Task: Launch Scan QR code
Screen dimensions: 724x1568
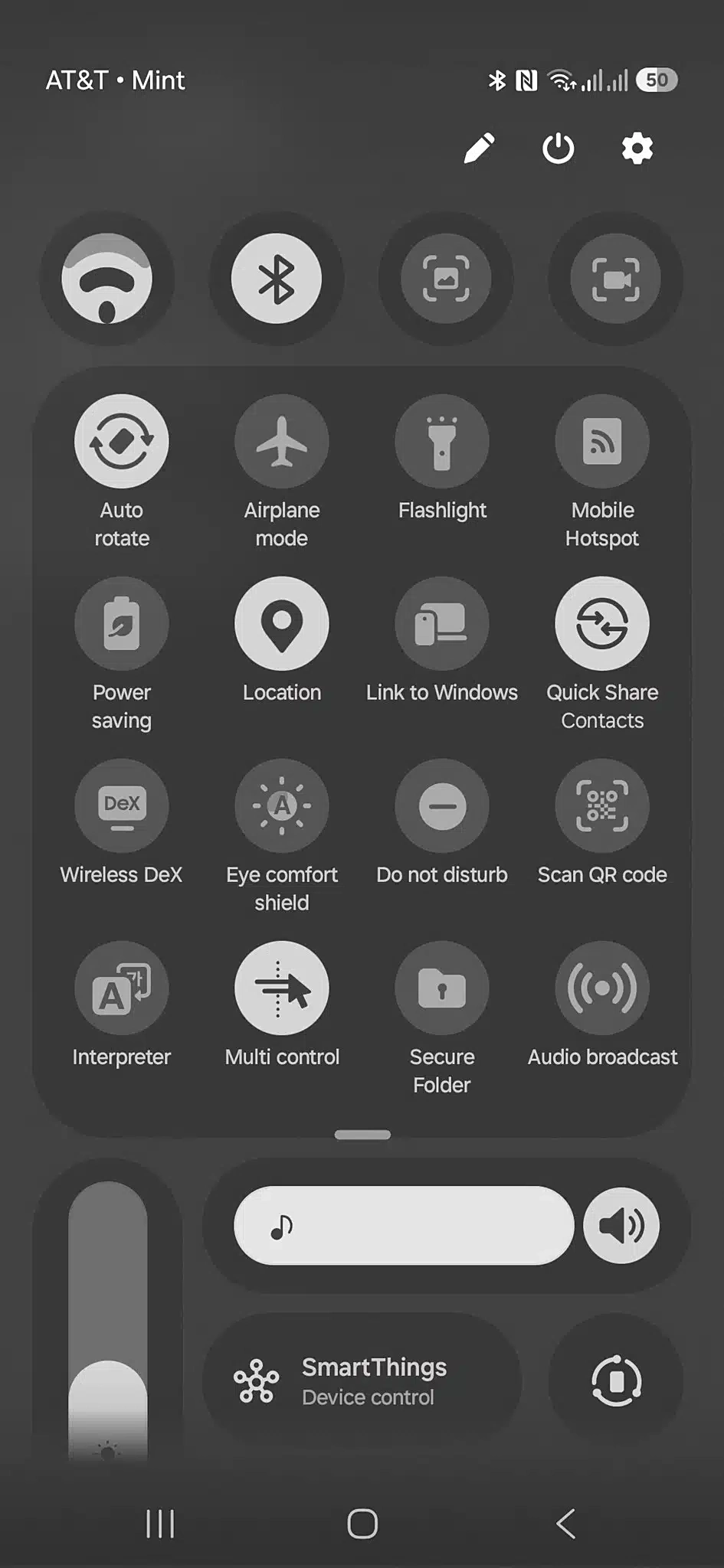Action: pyautogui.click(x=602, y=806)
